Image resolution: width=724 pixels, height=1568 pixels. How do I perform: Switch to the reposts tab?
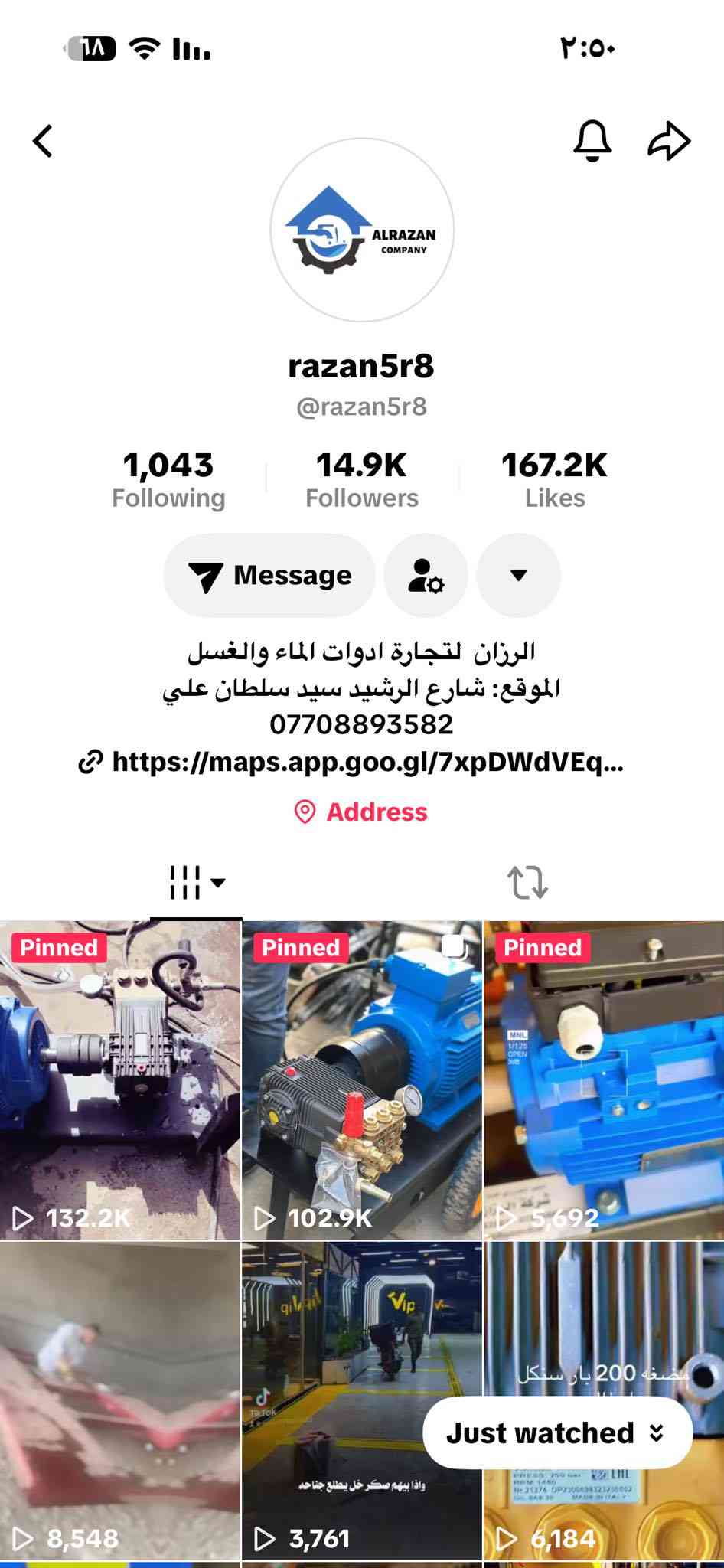click(527, 883)
